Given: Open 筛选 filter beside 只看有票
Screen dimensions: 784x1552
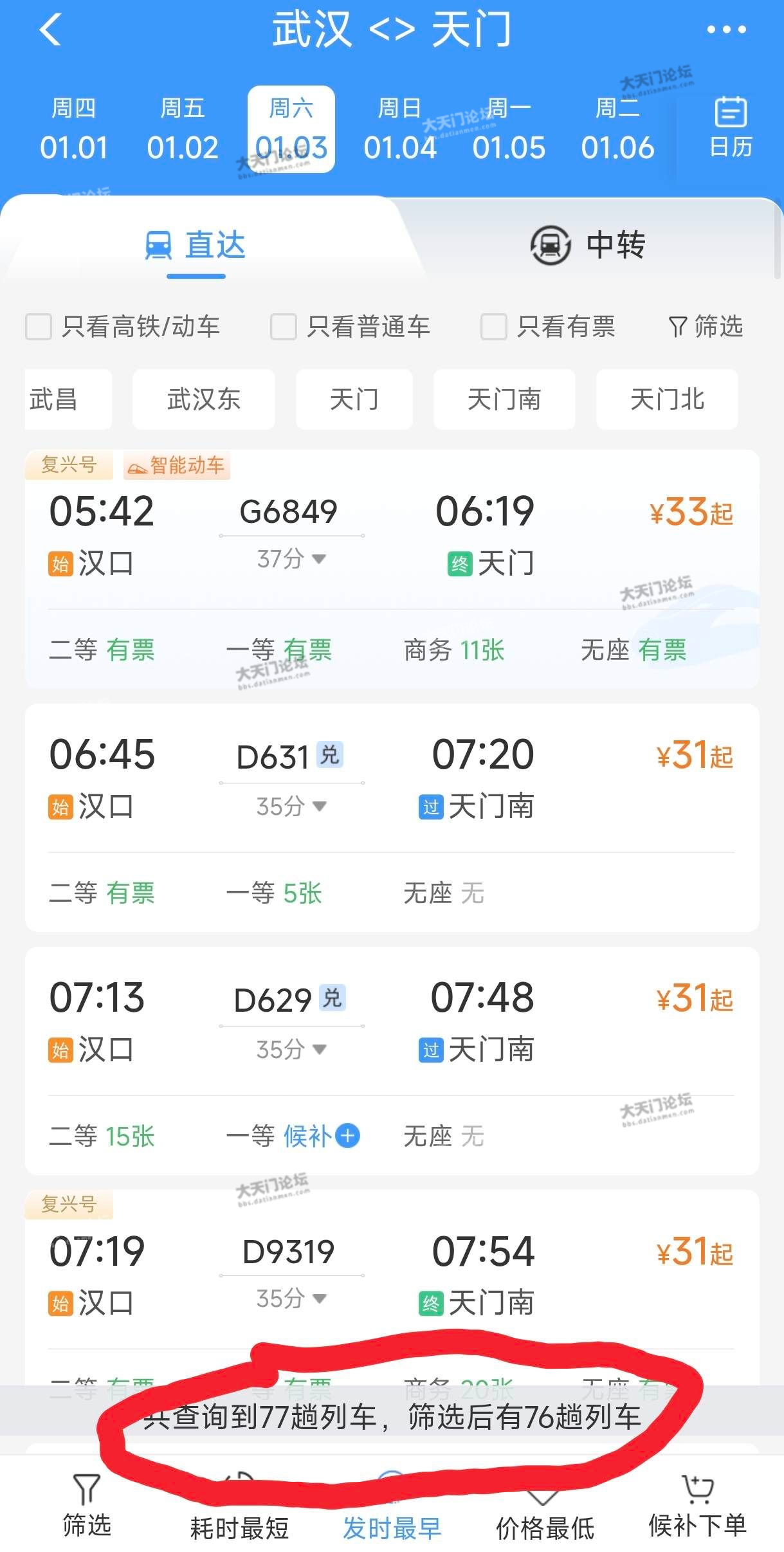Looking at the screenshot, I should 706,327.
